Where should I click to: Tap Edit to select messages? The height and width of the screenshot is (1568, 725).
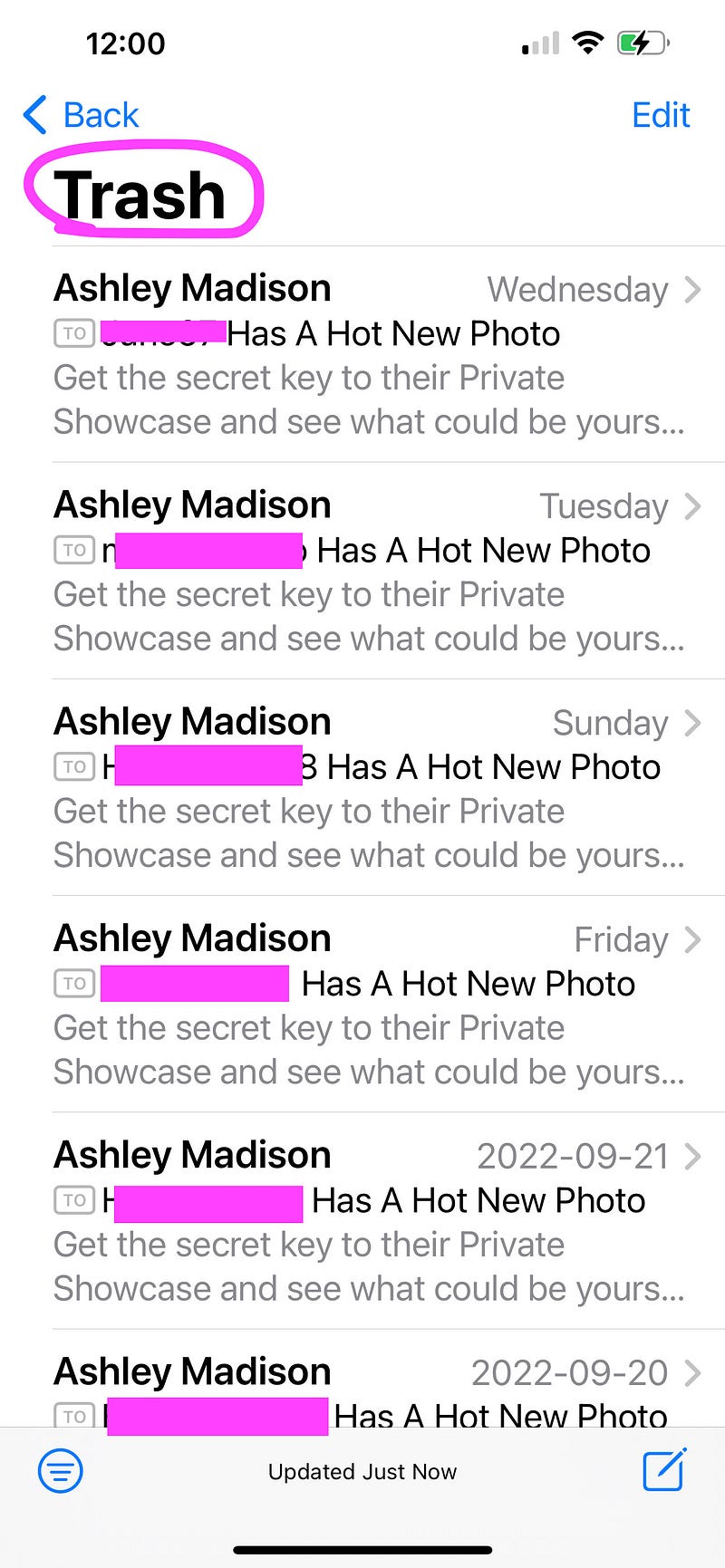coord(660,116)
